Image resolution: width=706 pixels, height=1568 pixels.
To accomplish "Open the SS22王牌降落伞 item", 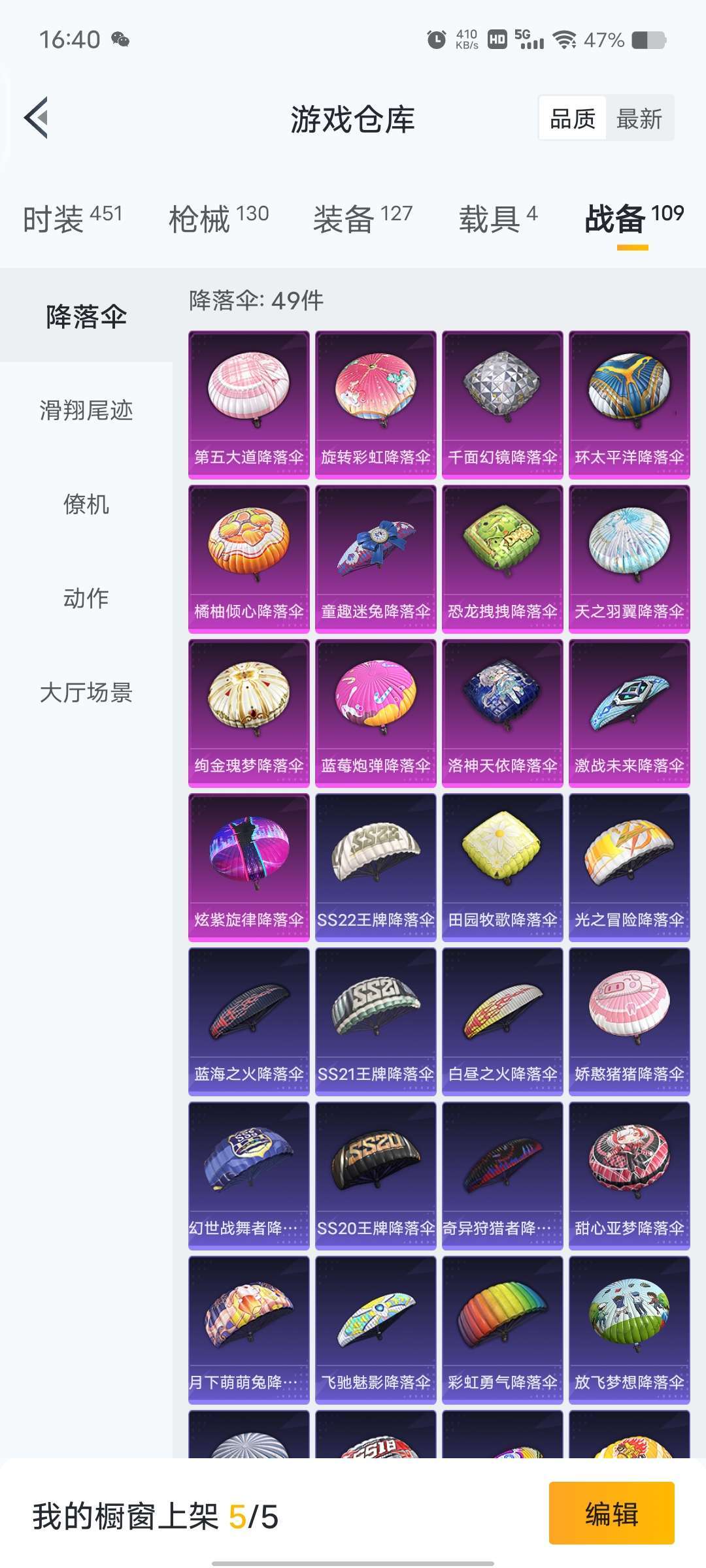I will coord(376,868).
